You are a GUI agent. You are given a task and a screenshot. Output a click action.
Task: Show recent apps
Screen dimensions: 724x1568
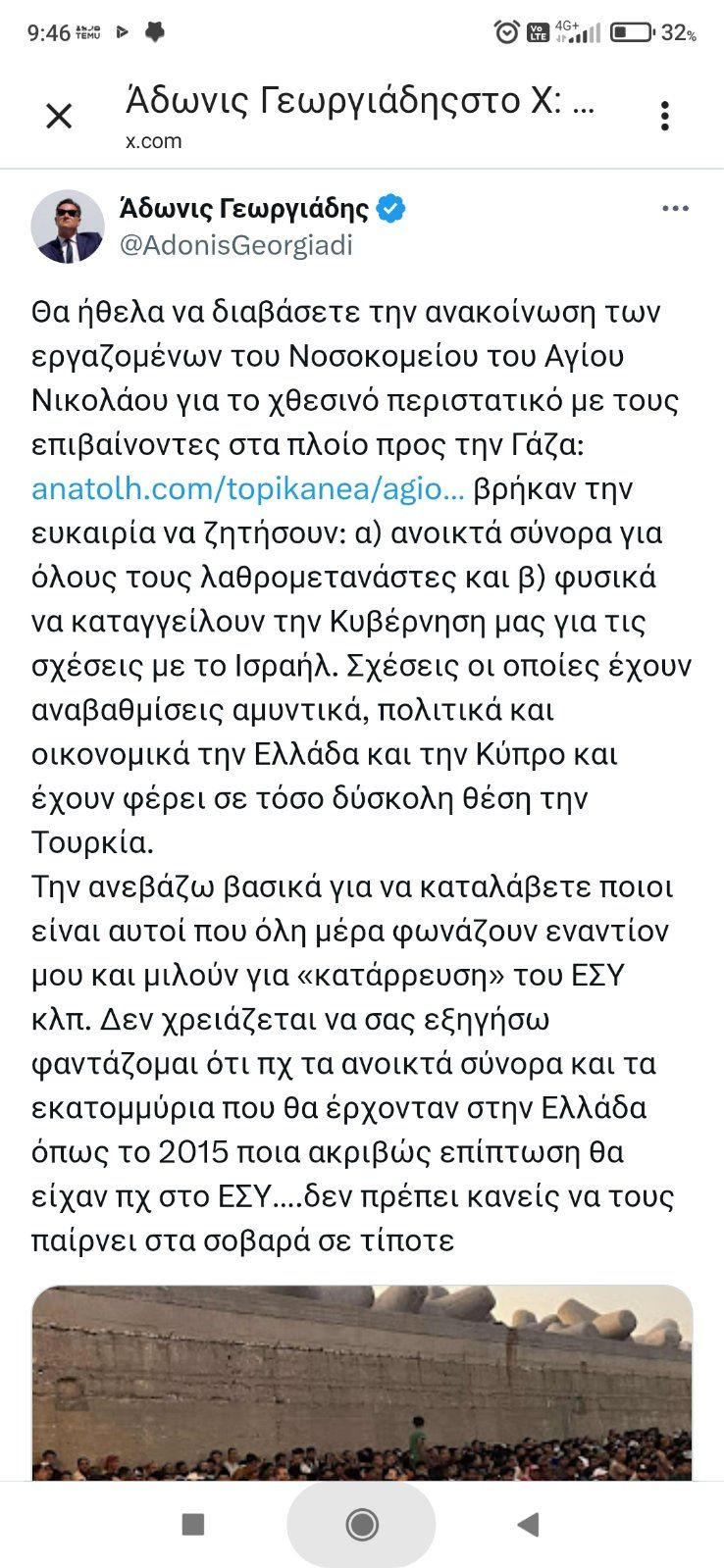[193, 1524]
